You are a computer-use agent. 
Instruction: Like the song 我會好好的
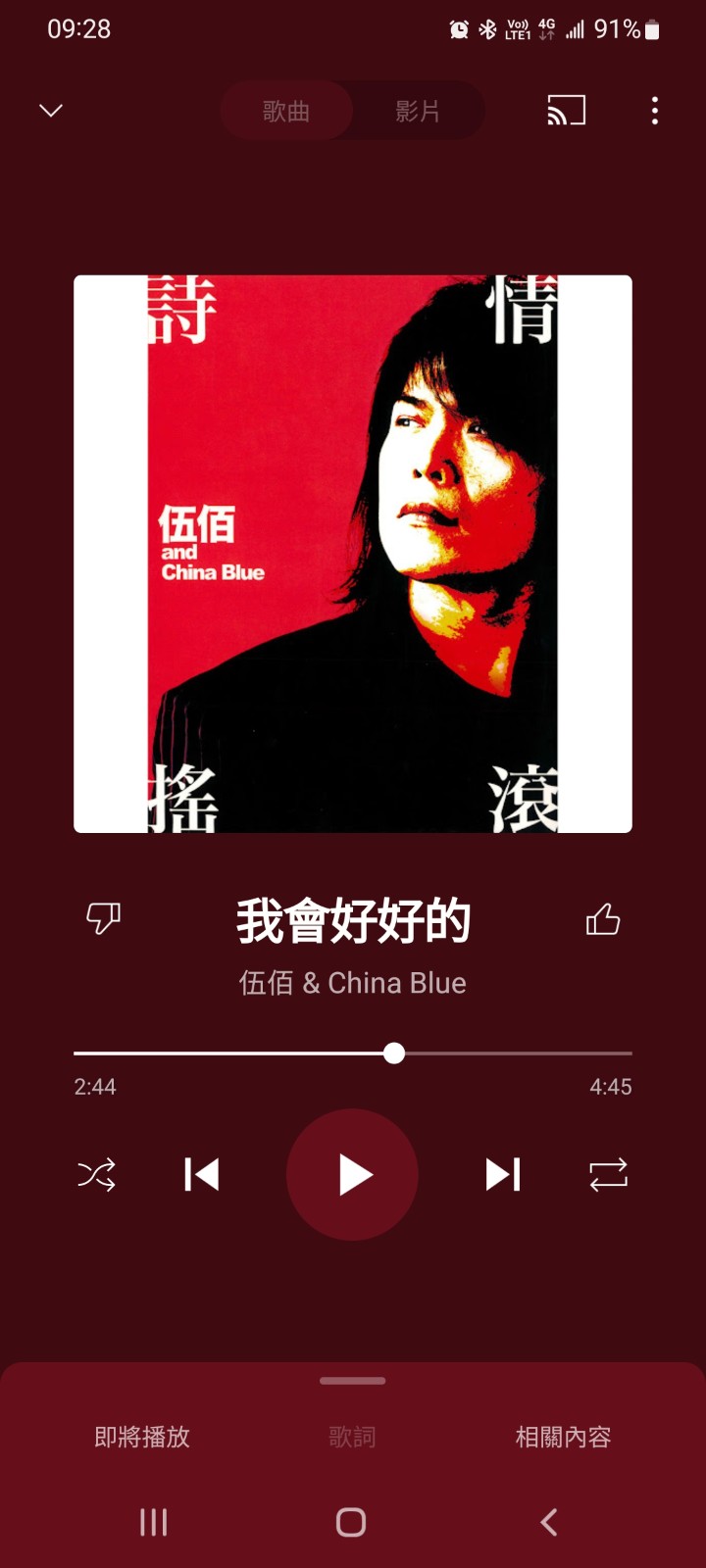602,919
